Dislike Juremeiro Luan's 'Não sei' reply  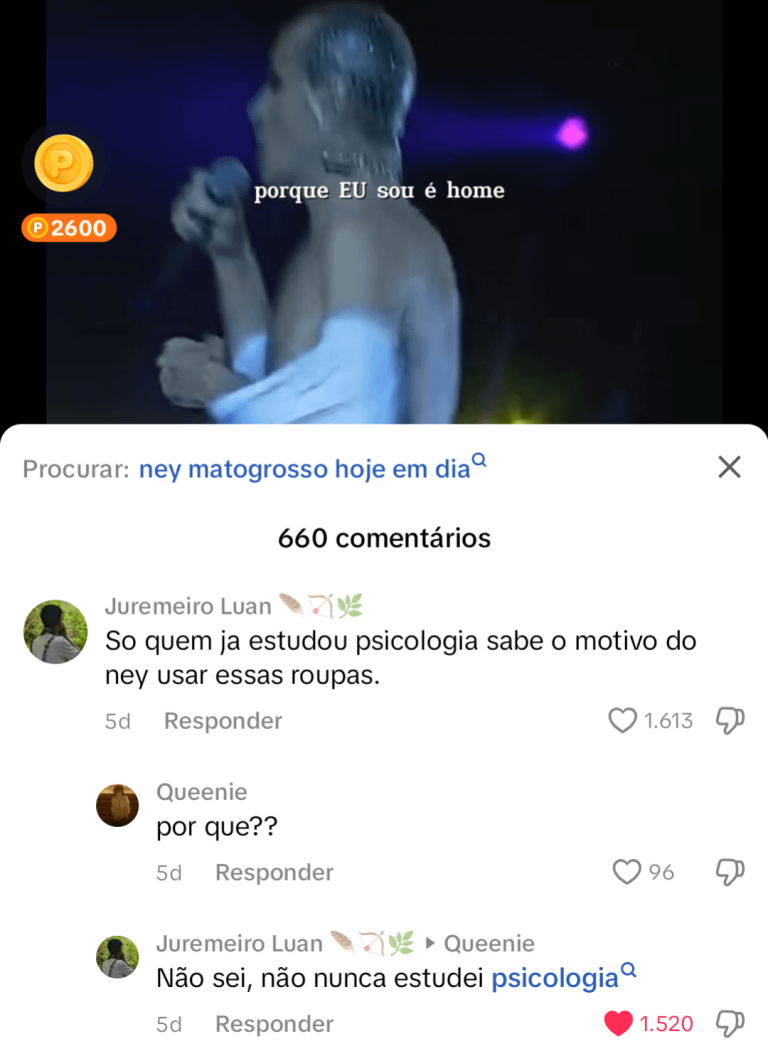tap(731, 1024)
